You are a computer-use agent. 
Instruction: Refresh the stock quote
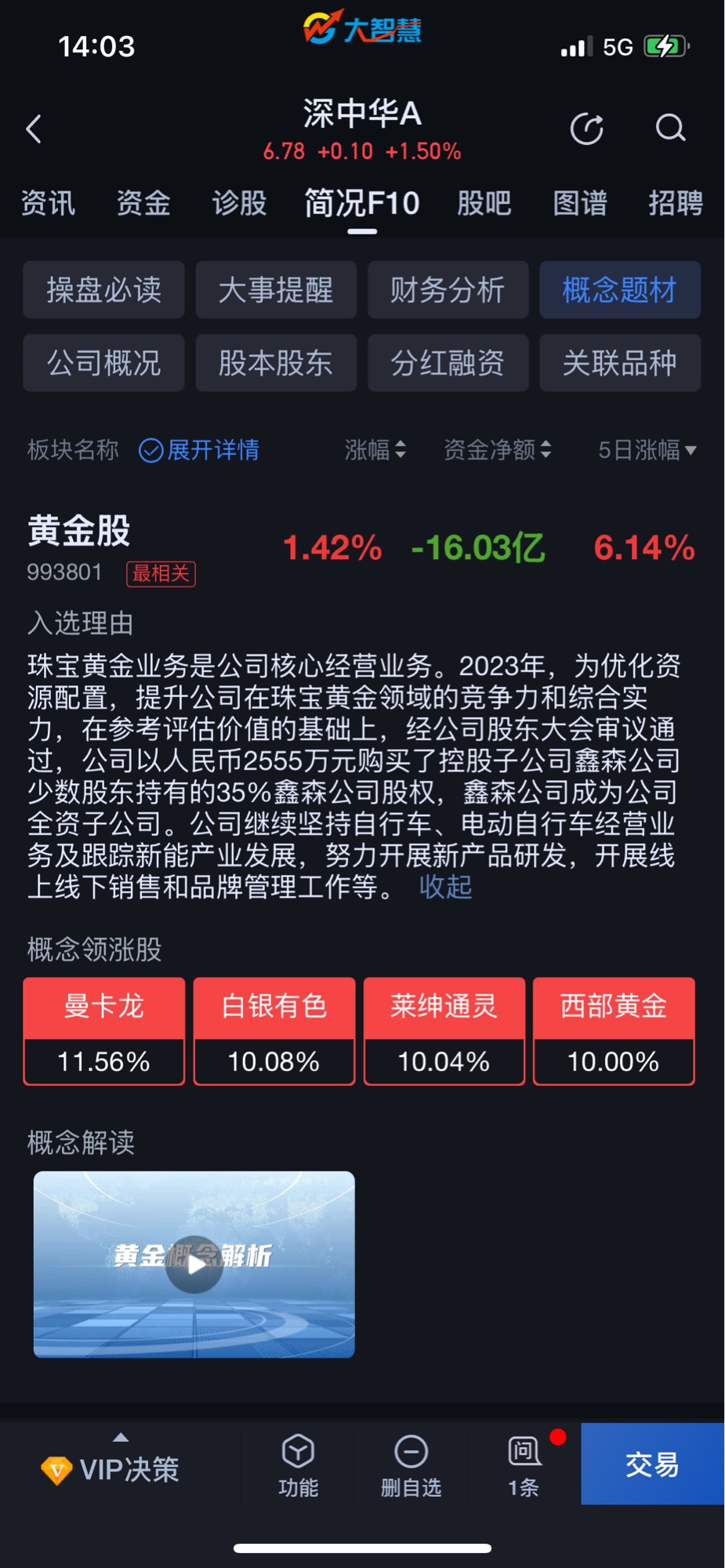tap(586, 129)
